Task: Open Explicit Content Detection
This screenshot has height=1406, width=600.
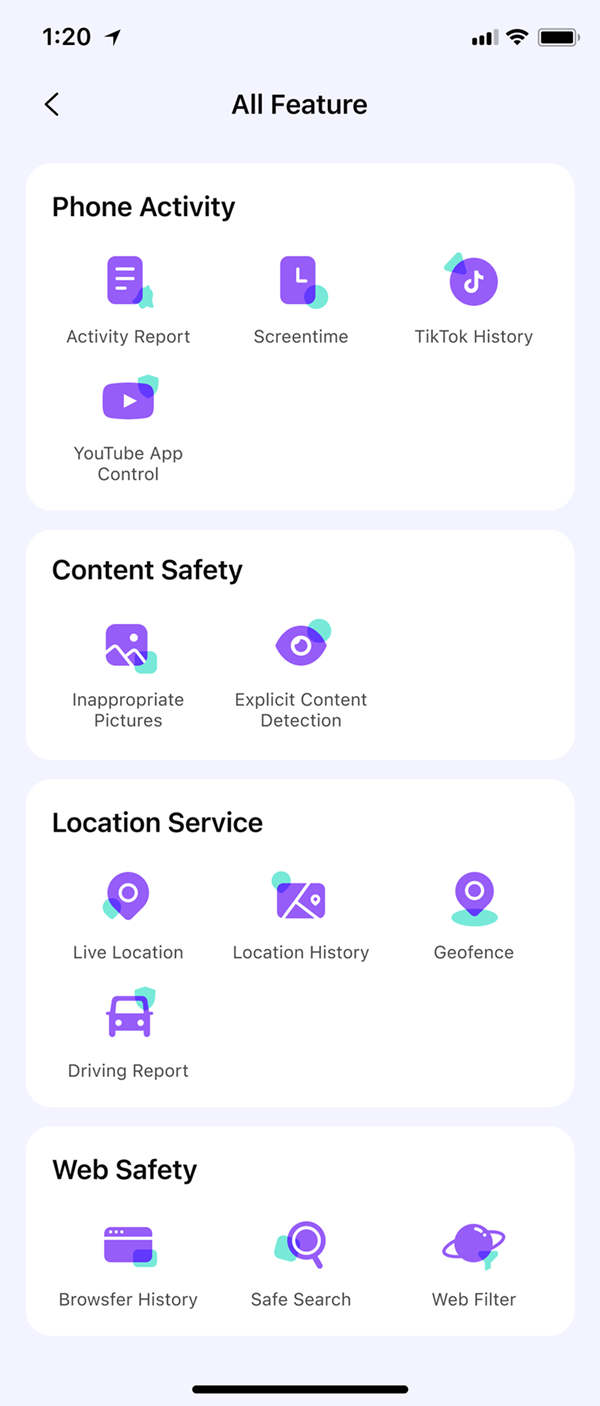Action: tap(301, 670)
